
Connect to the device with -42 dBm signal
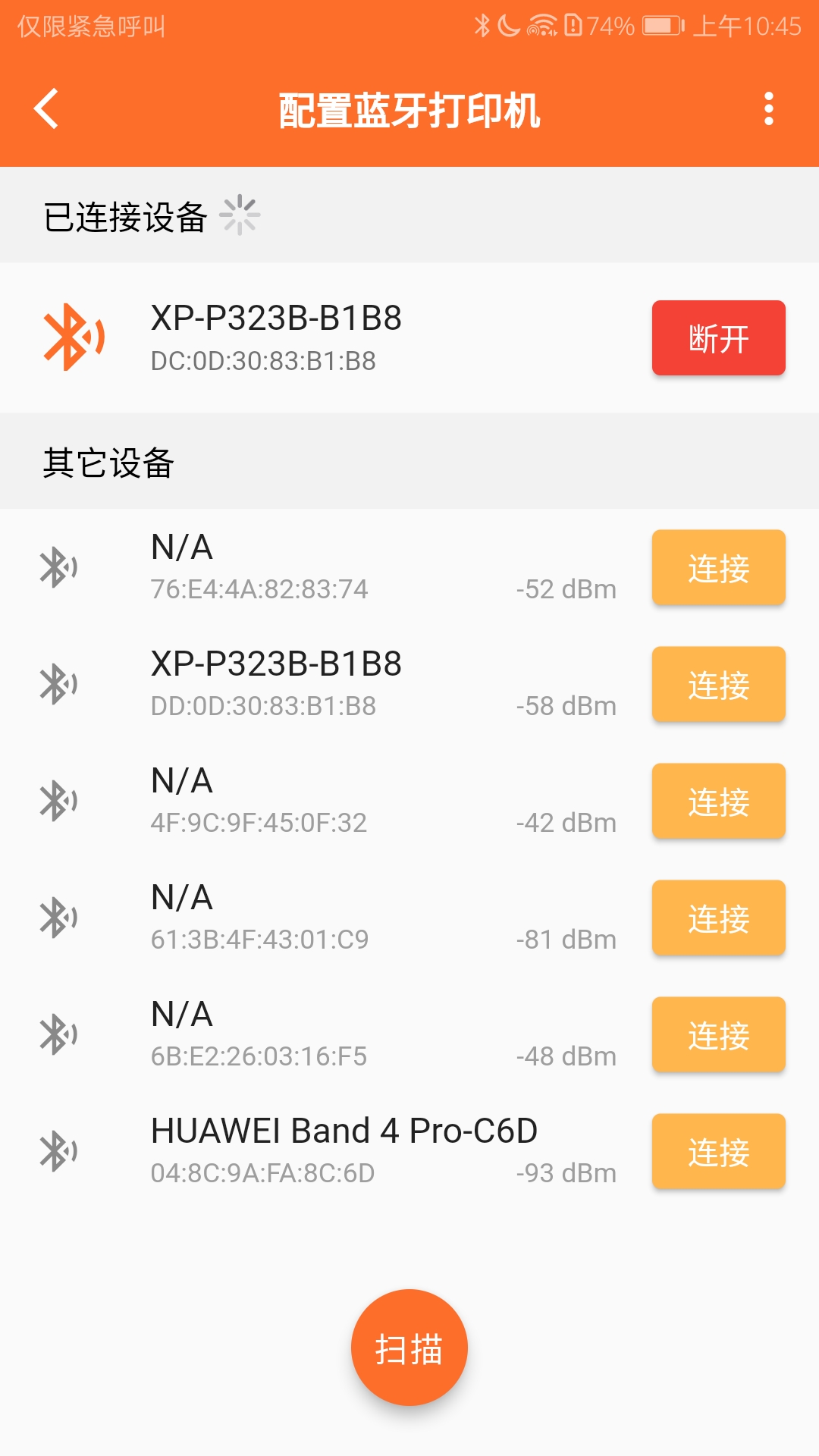(718, 801)
